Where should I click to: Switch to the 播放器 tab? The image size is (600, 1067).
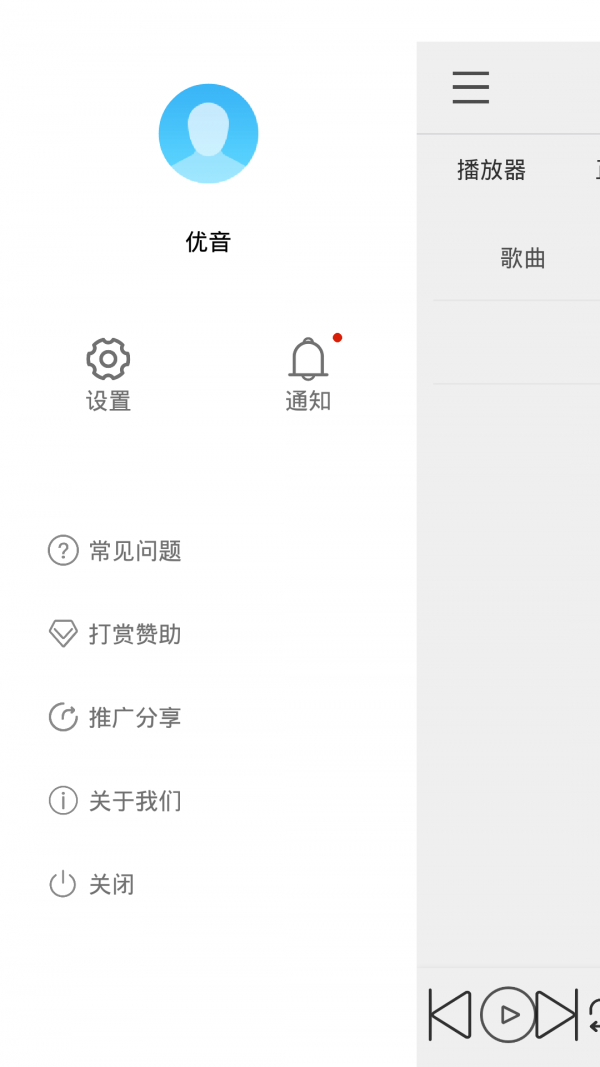[x=491, y=170]
